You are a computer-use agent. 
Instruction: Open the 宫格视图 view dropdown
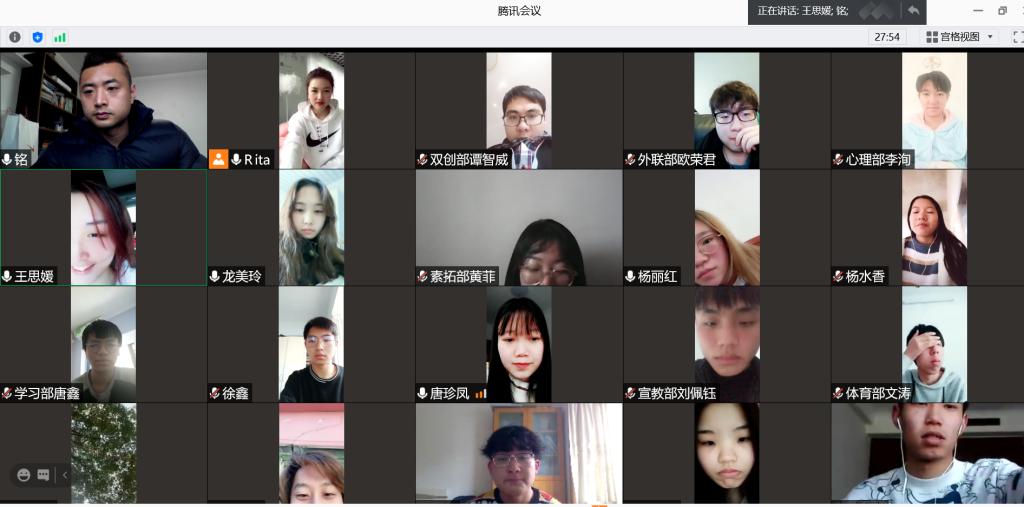(x=960, y=37)
